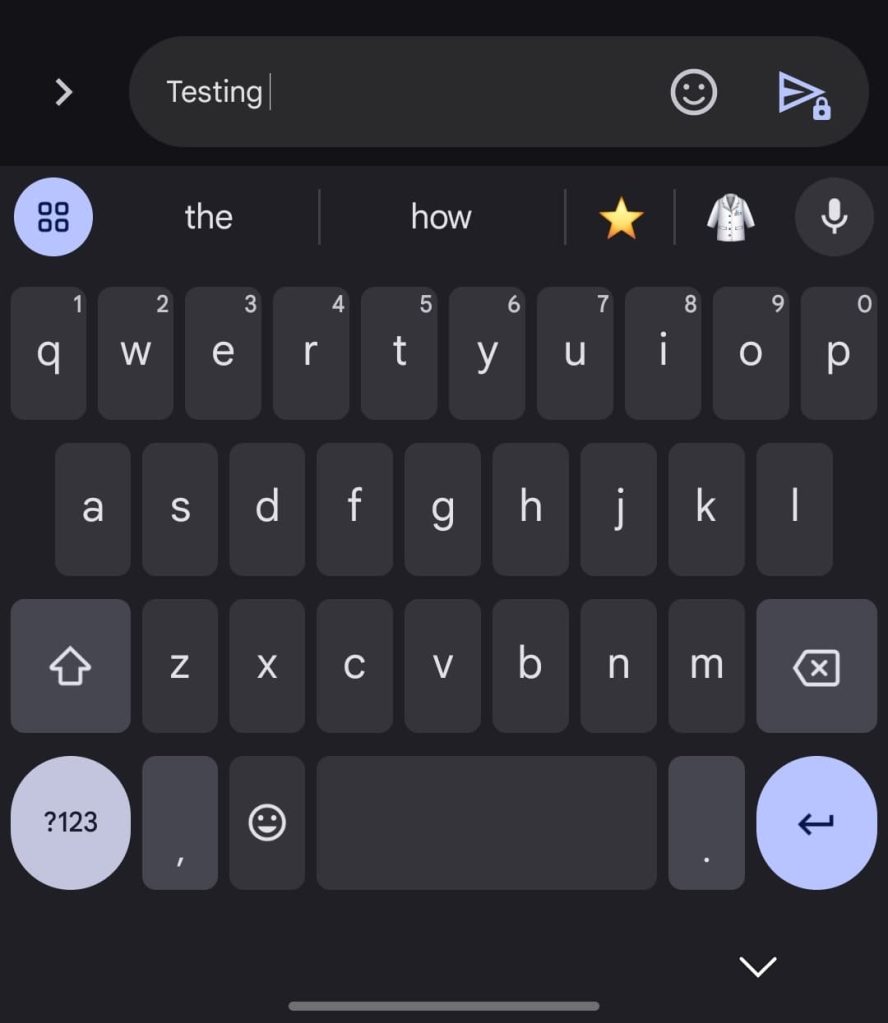Delete a character with backspace

click(x=816, y=666)
